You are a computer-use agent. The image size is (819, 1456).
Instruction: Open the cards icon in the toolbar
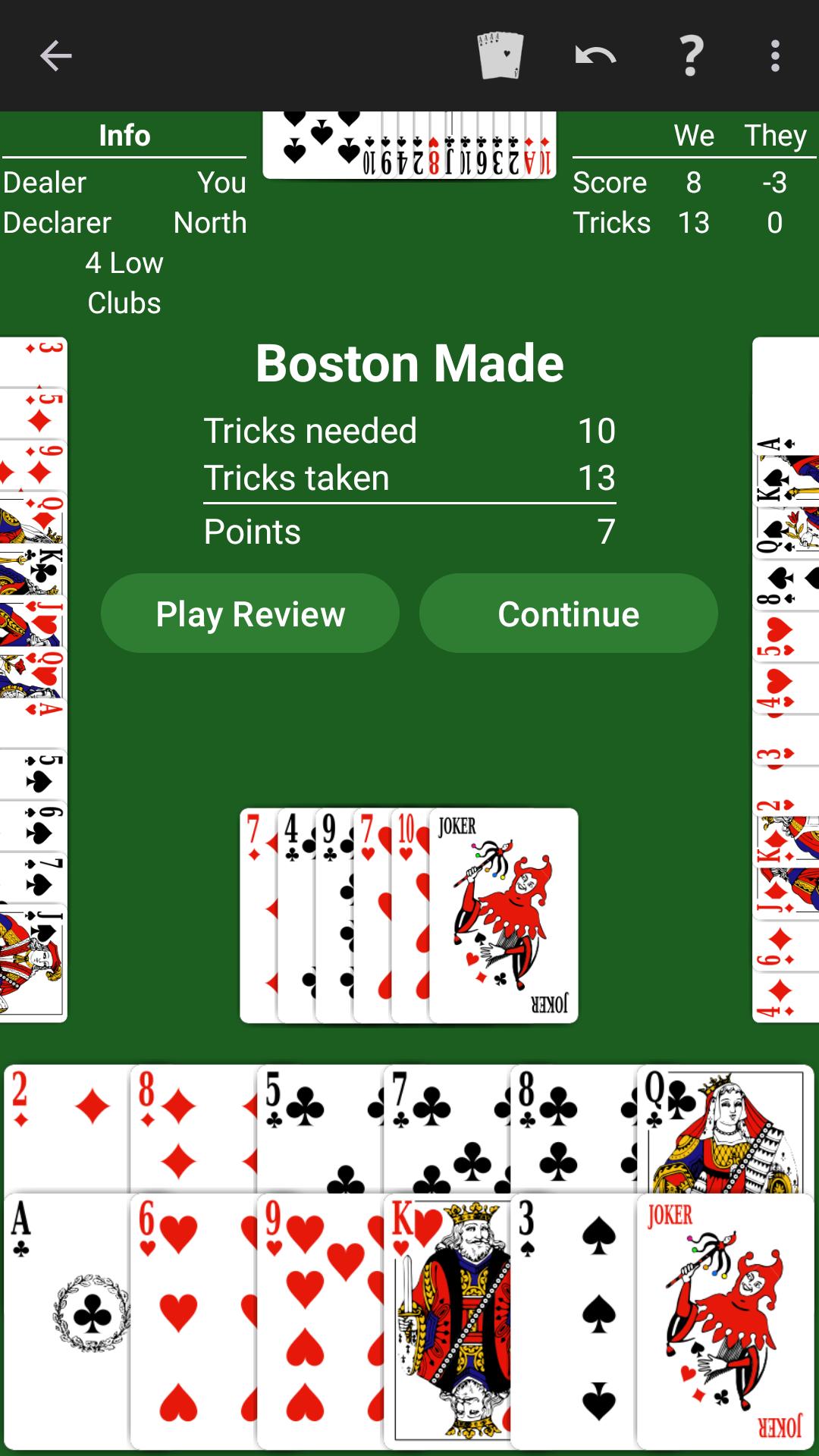[x=500, y=55]
